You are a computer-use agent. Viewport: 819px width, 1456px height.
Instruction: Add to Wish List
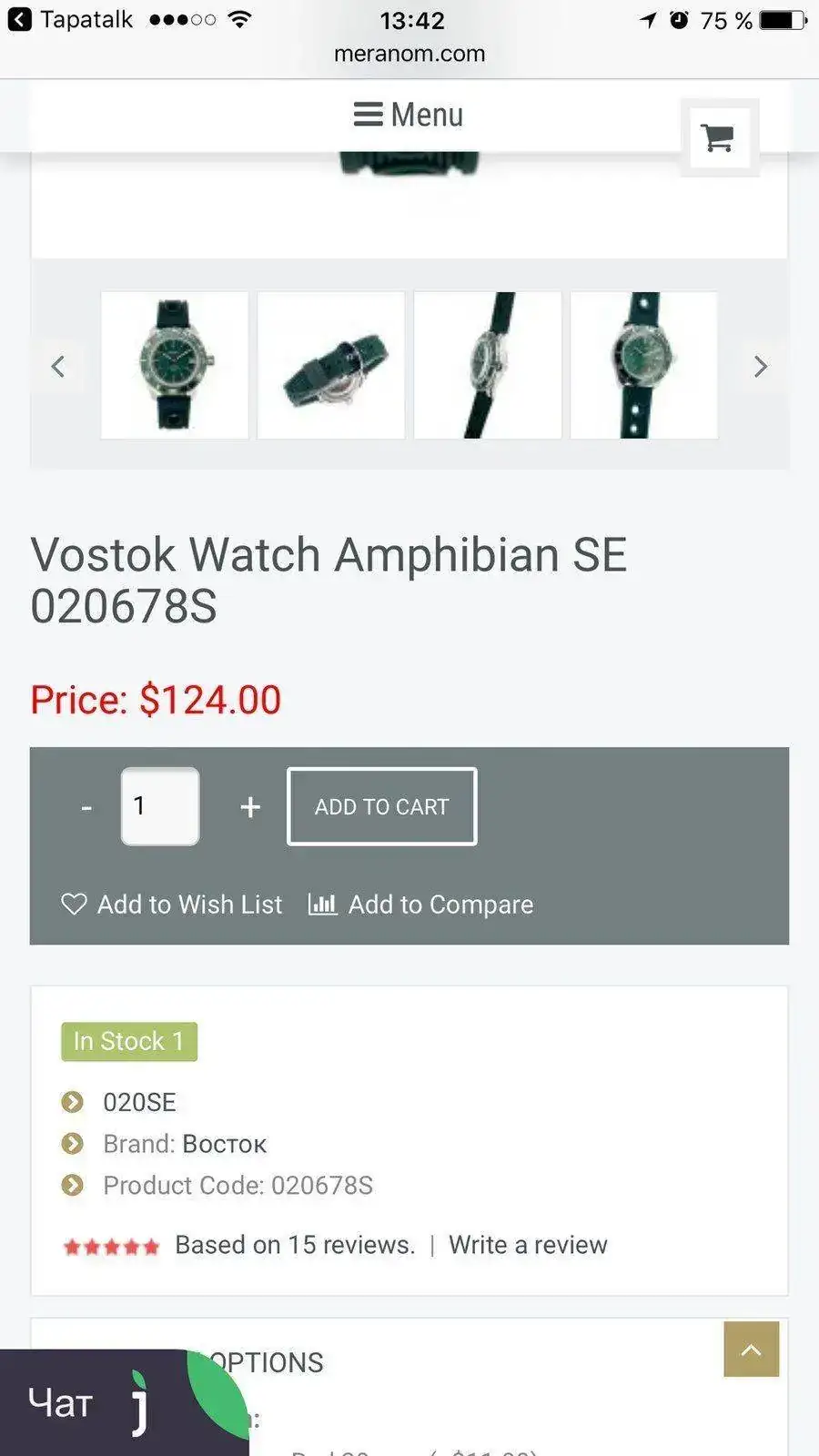(172, 905)
